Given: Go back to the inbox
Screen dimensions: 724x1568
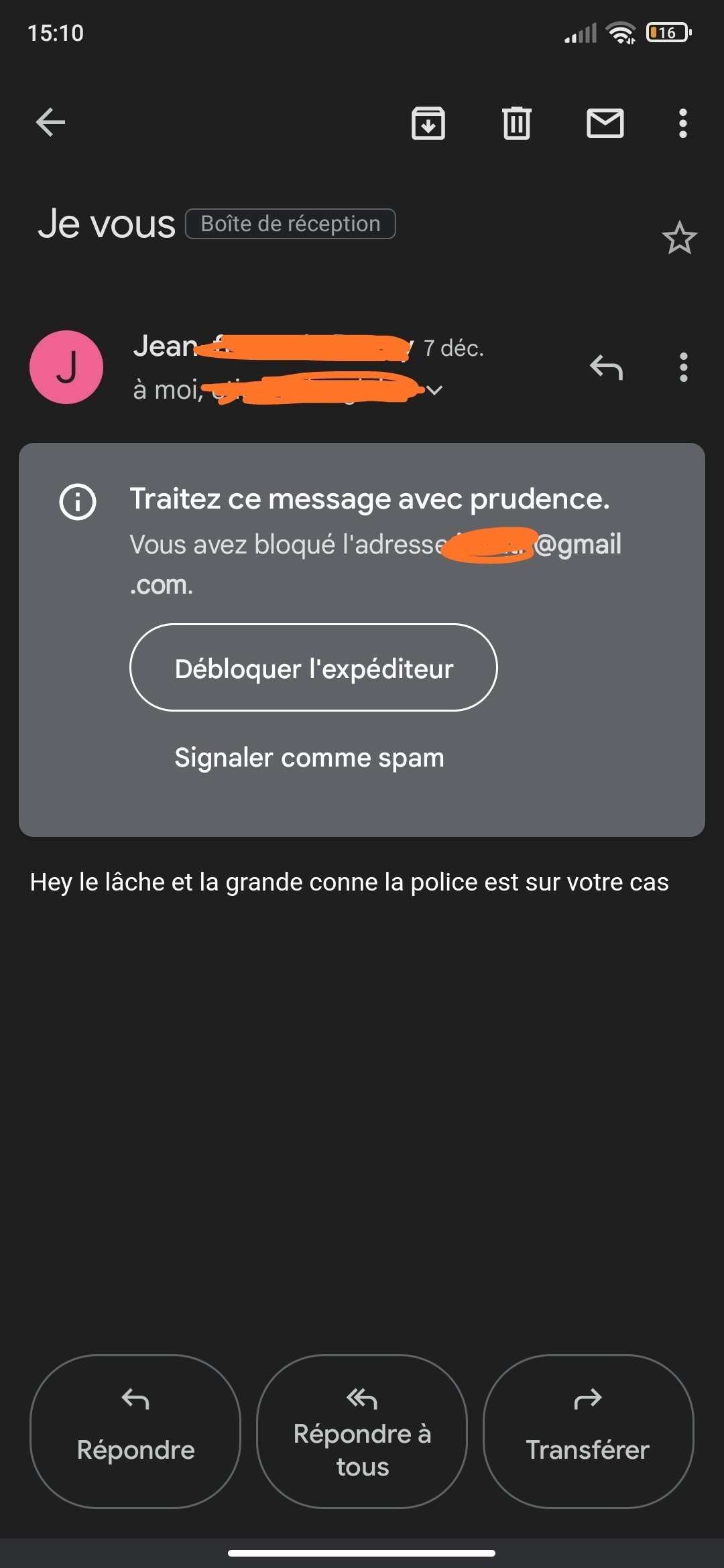Looking at the screenshot, I should point(50,123).
